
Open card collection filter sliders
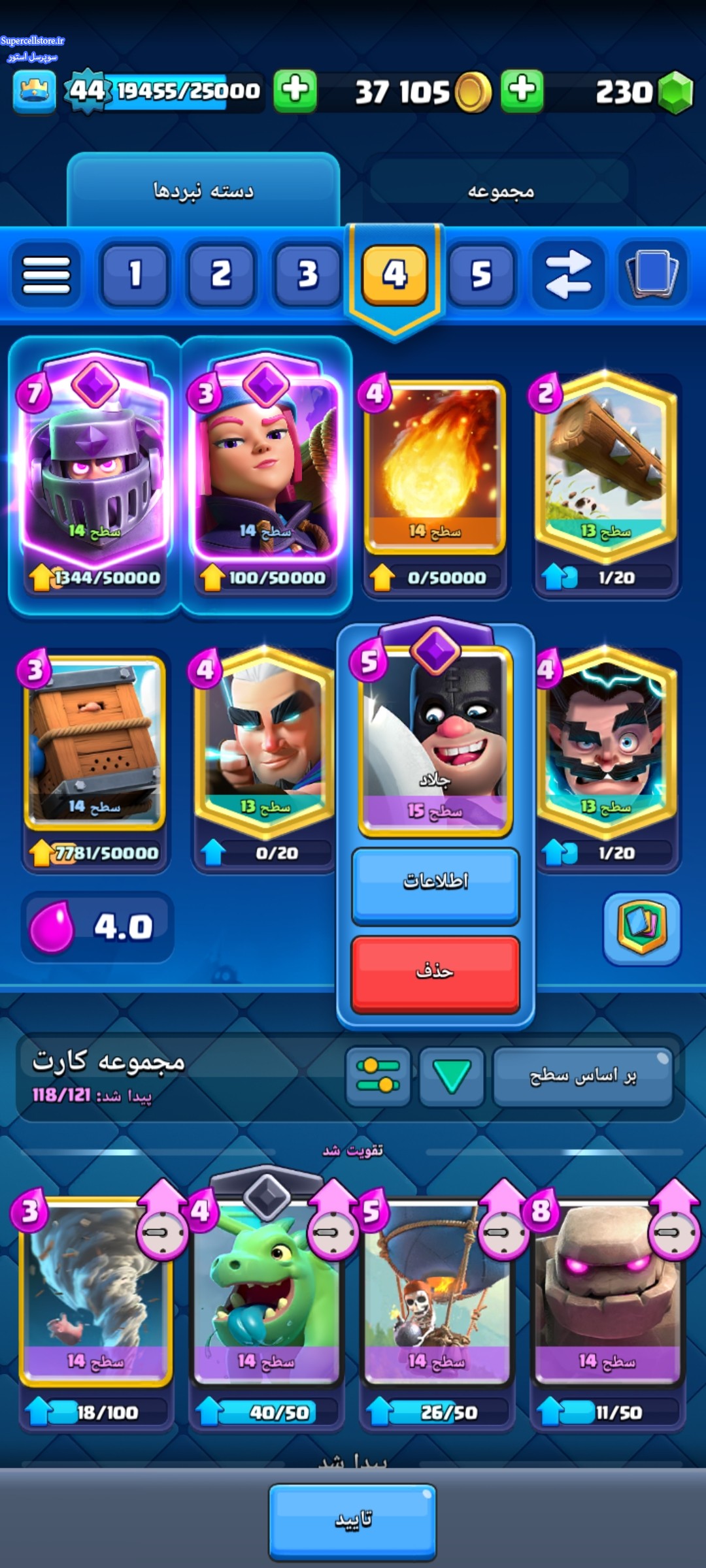[378, 1076]
